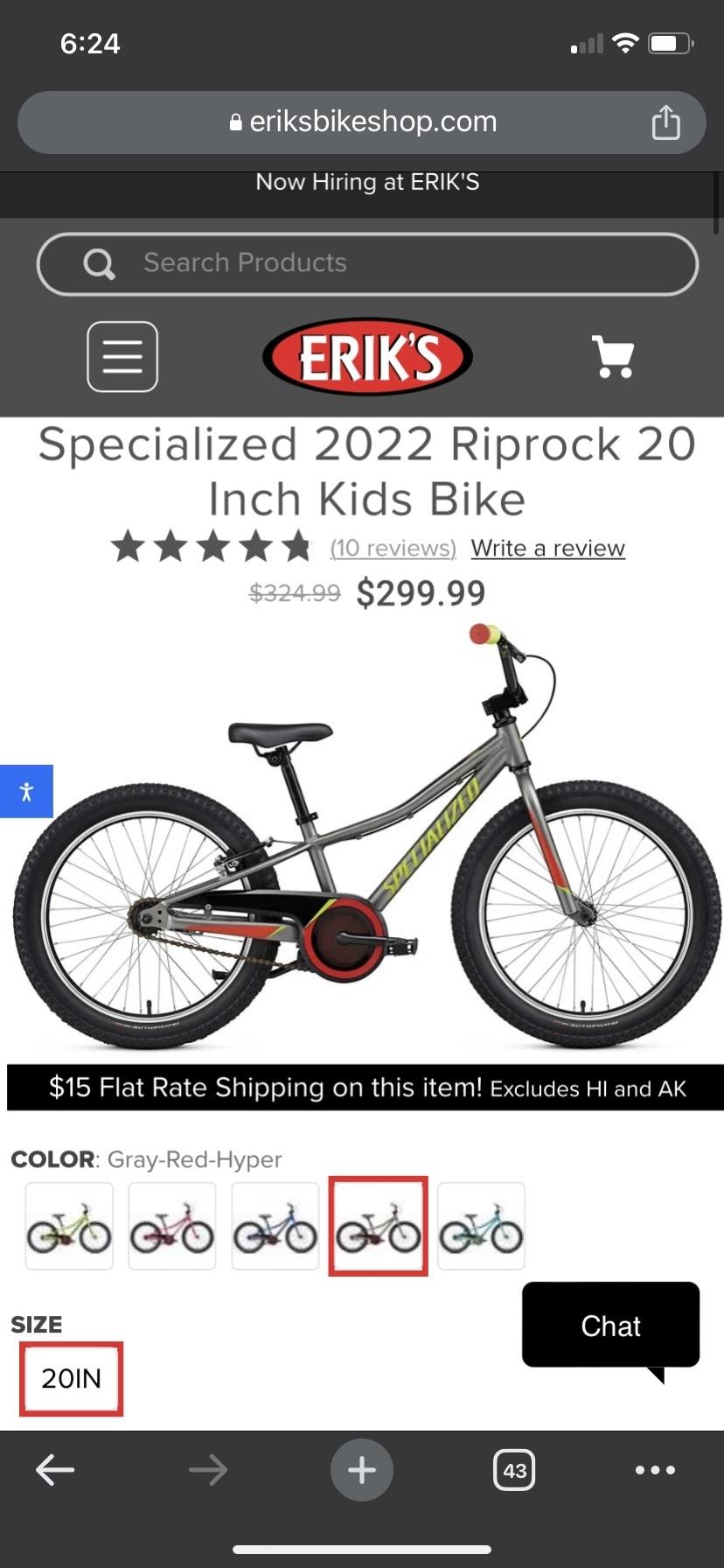Open the Now Hiring at ERIK'S banner
Screen dimensions: 724x1568
click(367, 183)
